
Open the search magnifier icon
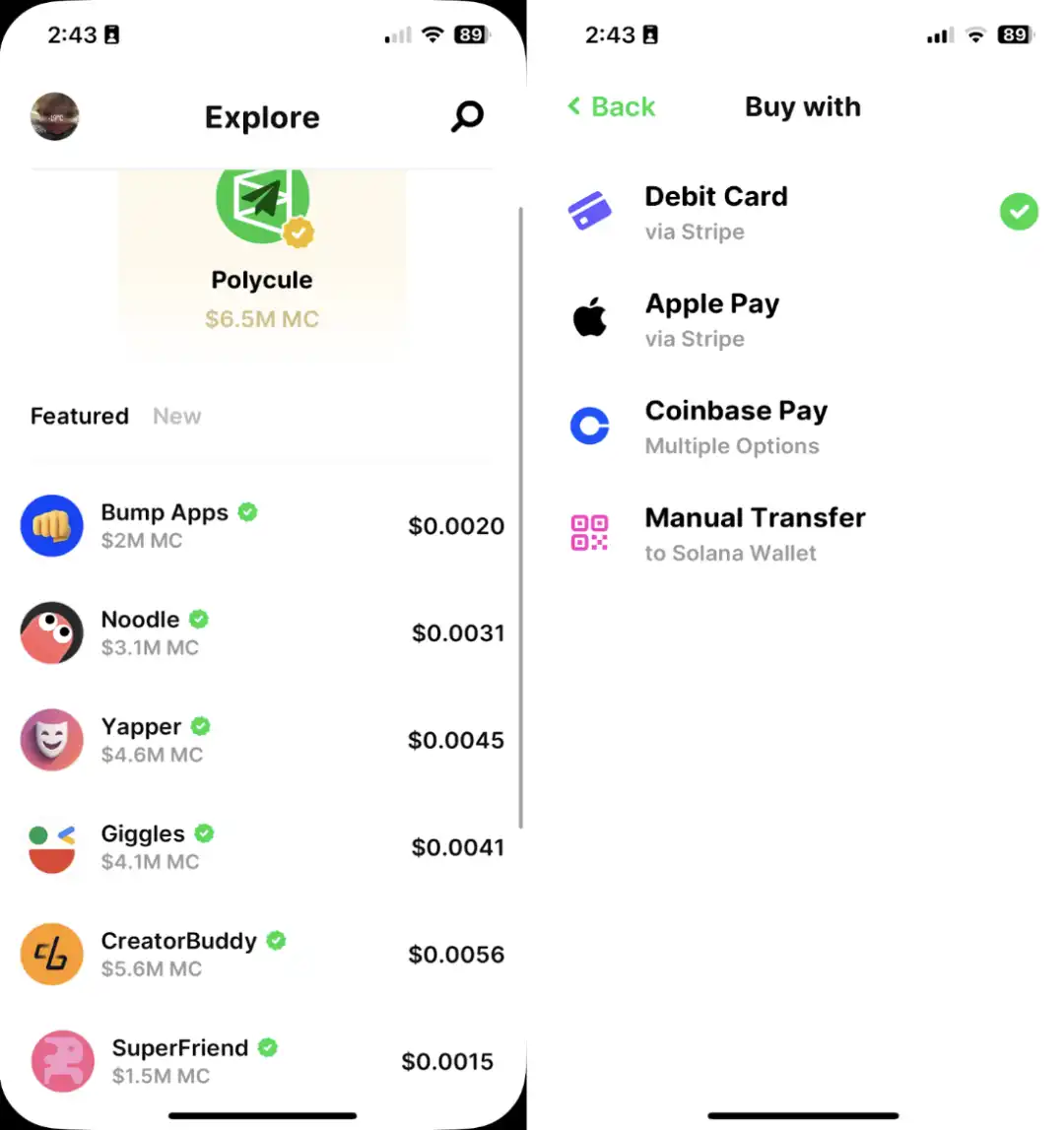pyautogui.click(x=467, y=116)
